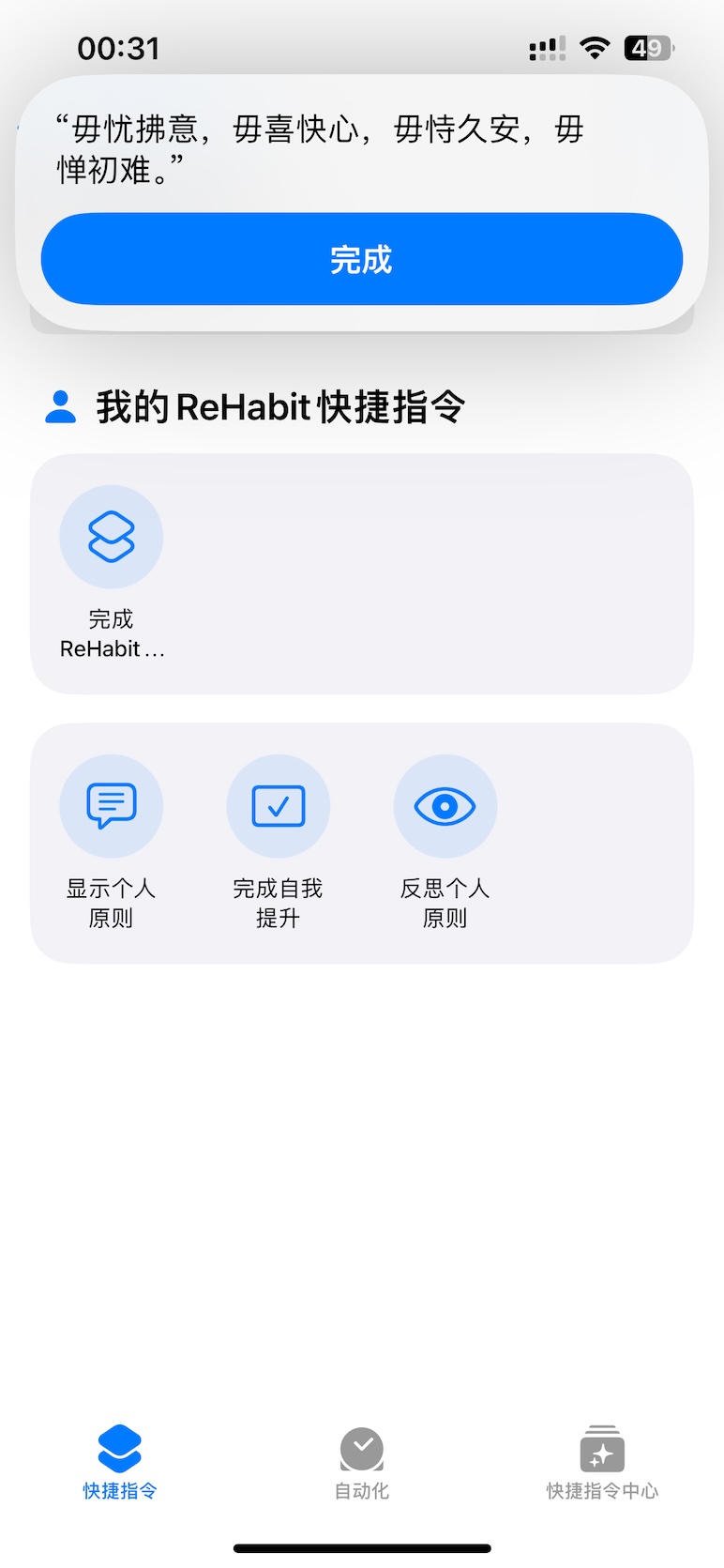The image size is (724, 1568).
Task: Tap the battery indicator showing 49
Action: tap(649, 47)
